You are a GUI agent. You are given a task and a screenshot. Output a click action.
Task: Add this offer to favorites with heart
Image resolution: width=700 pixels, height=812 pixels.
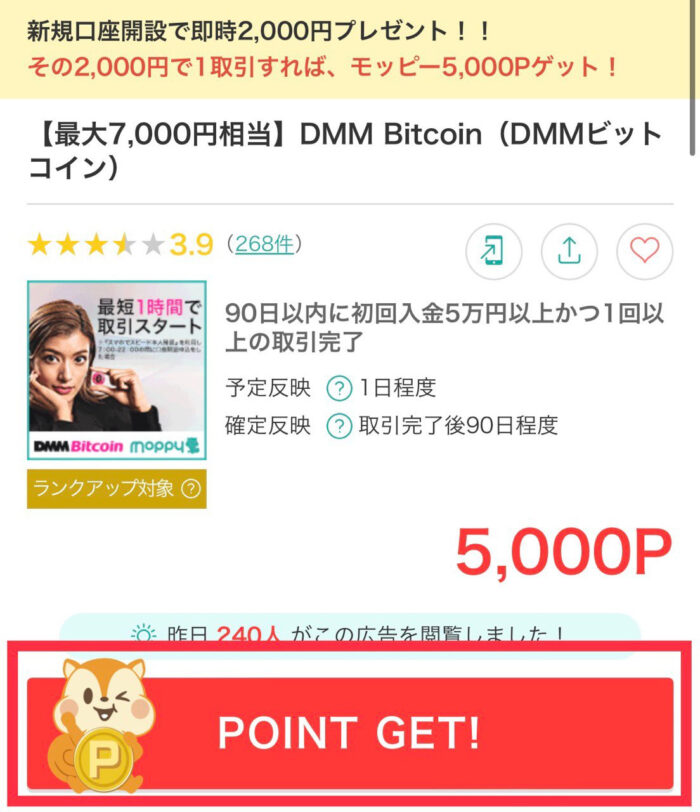click(x=644, y=251)
